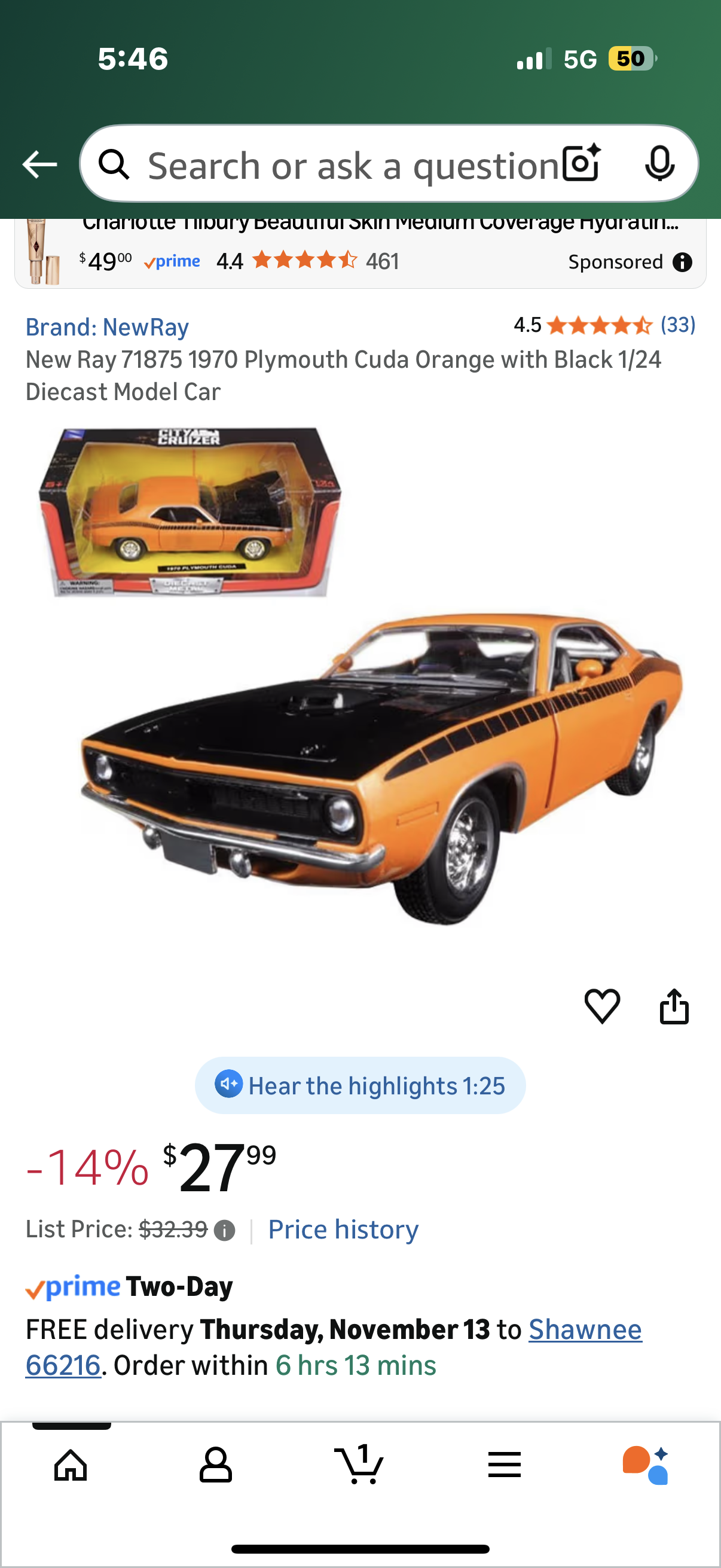Play Hear the highlights audio
Screen dimensions: 721x1568
point(360,1086)
